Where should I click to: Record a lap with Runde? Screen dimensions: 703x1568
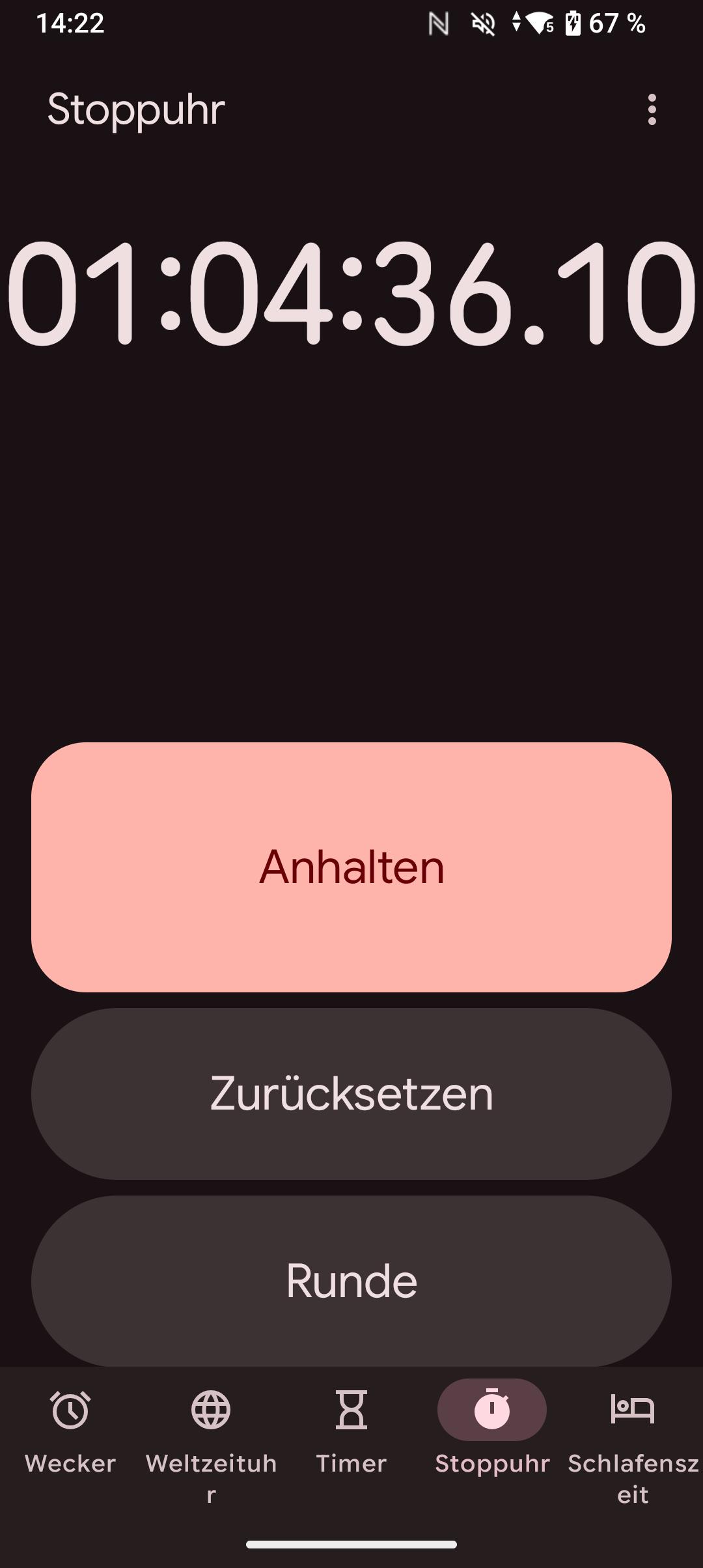[351, 1280]
